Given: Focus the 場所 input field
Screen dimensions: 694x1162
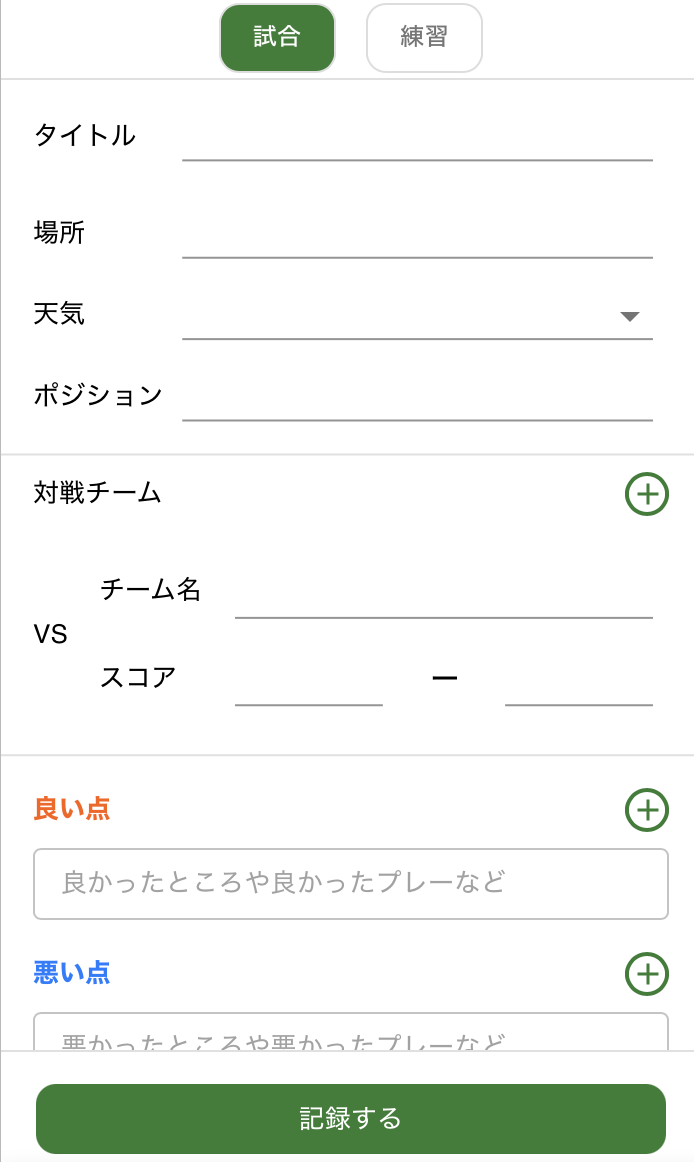Looking at the screenshot, I should click(417, 235).
